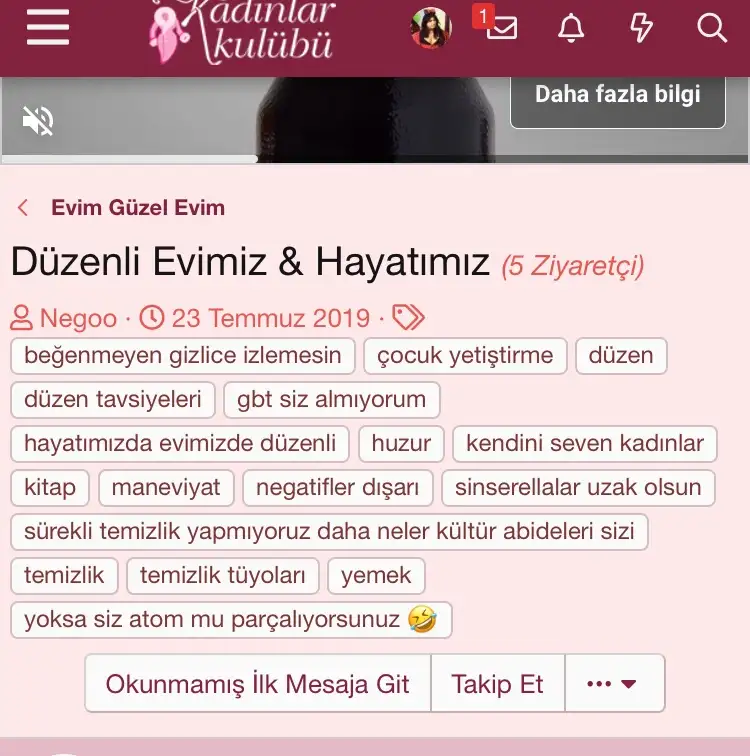Go back to Evim Güzel Evim
The image size is (750, 756).
point(138,208)
